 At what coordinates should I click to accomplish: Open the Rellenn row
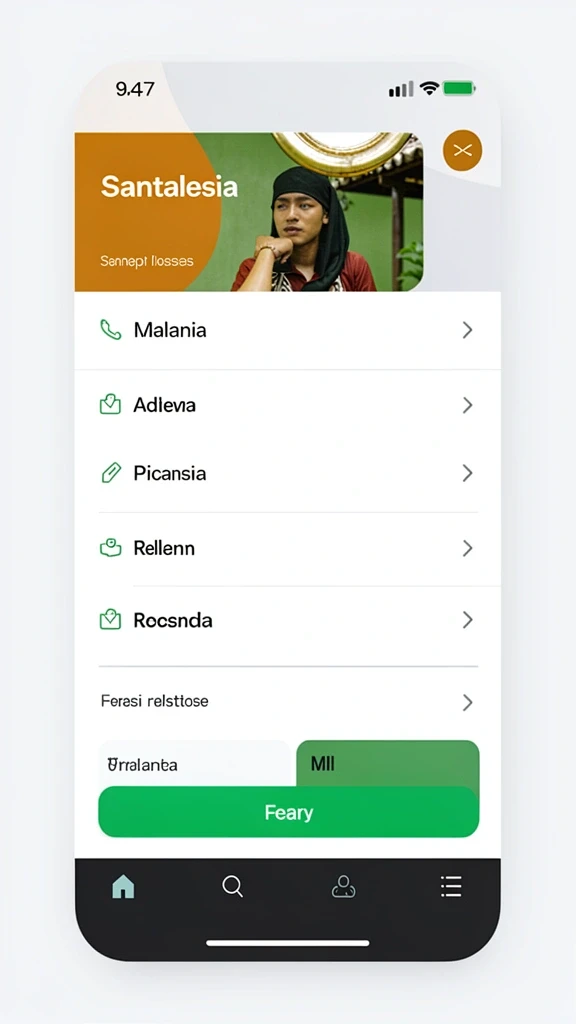pyautogui.click(x=287, y=548)
